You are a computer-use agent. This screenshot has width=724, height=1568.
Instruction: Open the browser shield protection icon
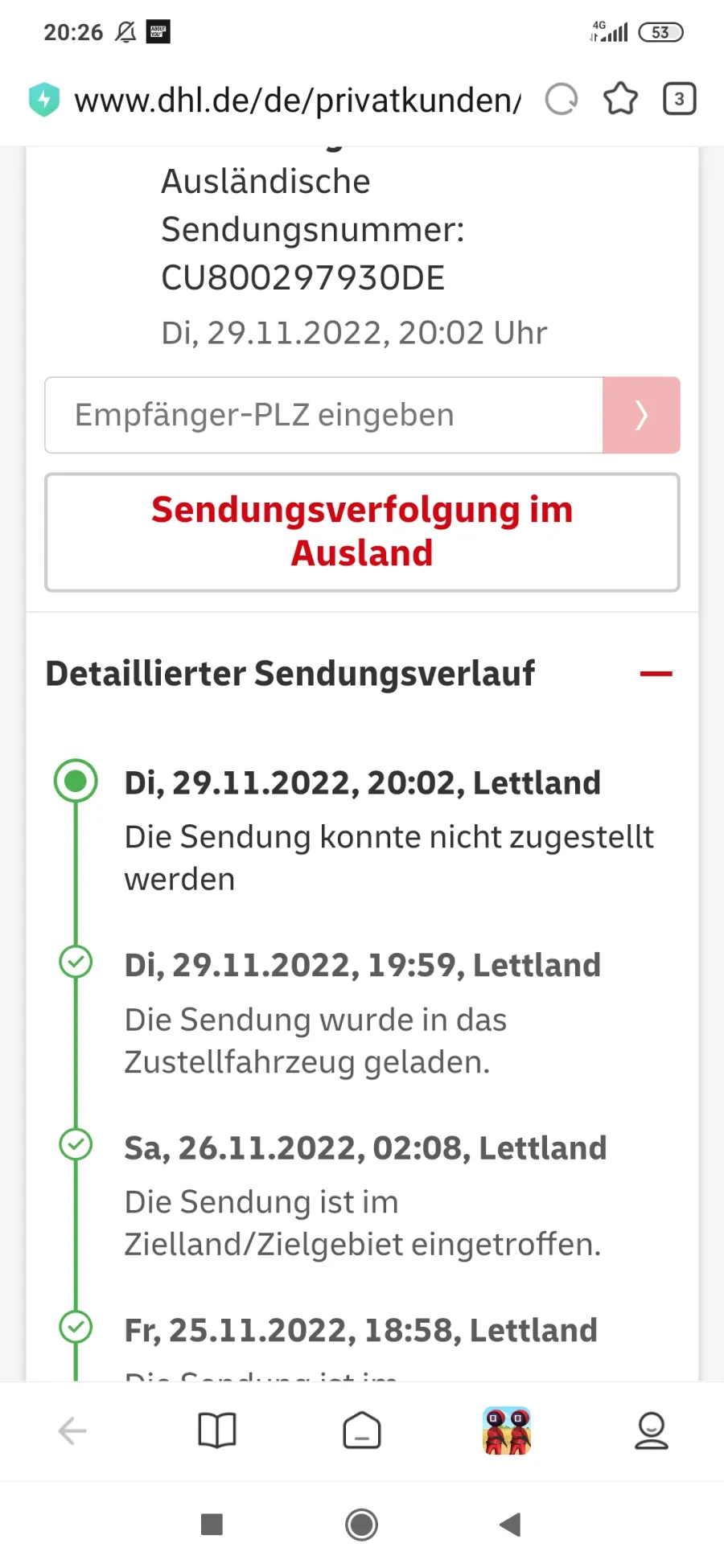(x=44, y=100)
